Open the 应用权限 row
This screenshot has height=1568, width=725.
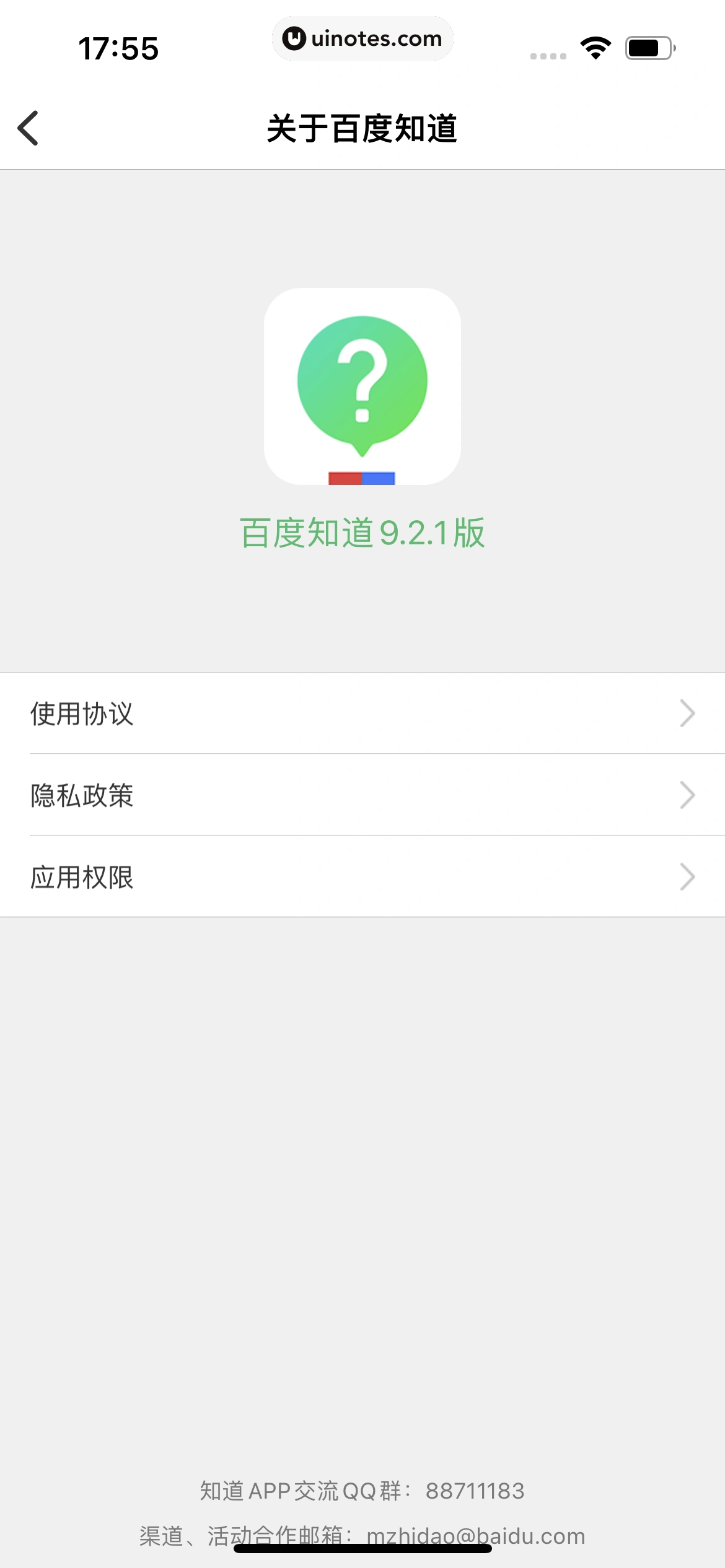tap(362, 877)
